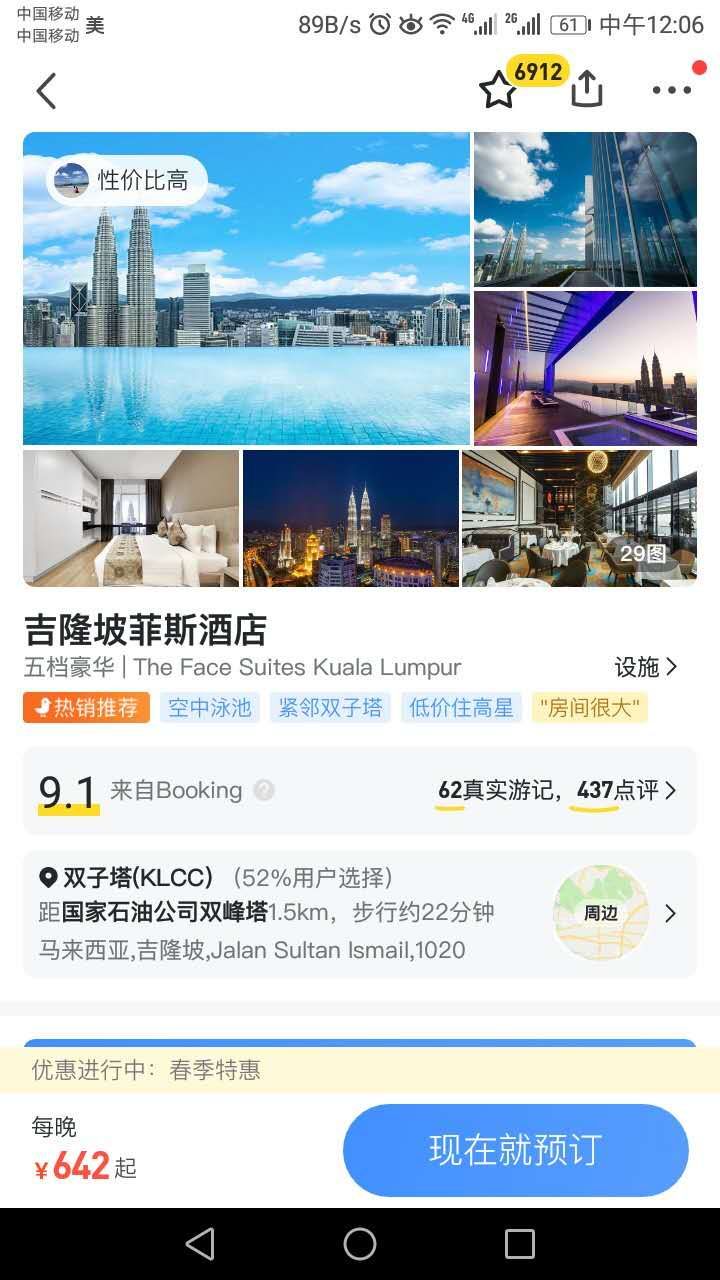This screenshot has width=720, height=1280.
Task: Tap the 9.1 rating score
Action: (x=65, y=789)
